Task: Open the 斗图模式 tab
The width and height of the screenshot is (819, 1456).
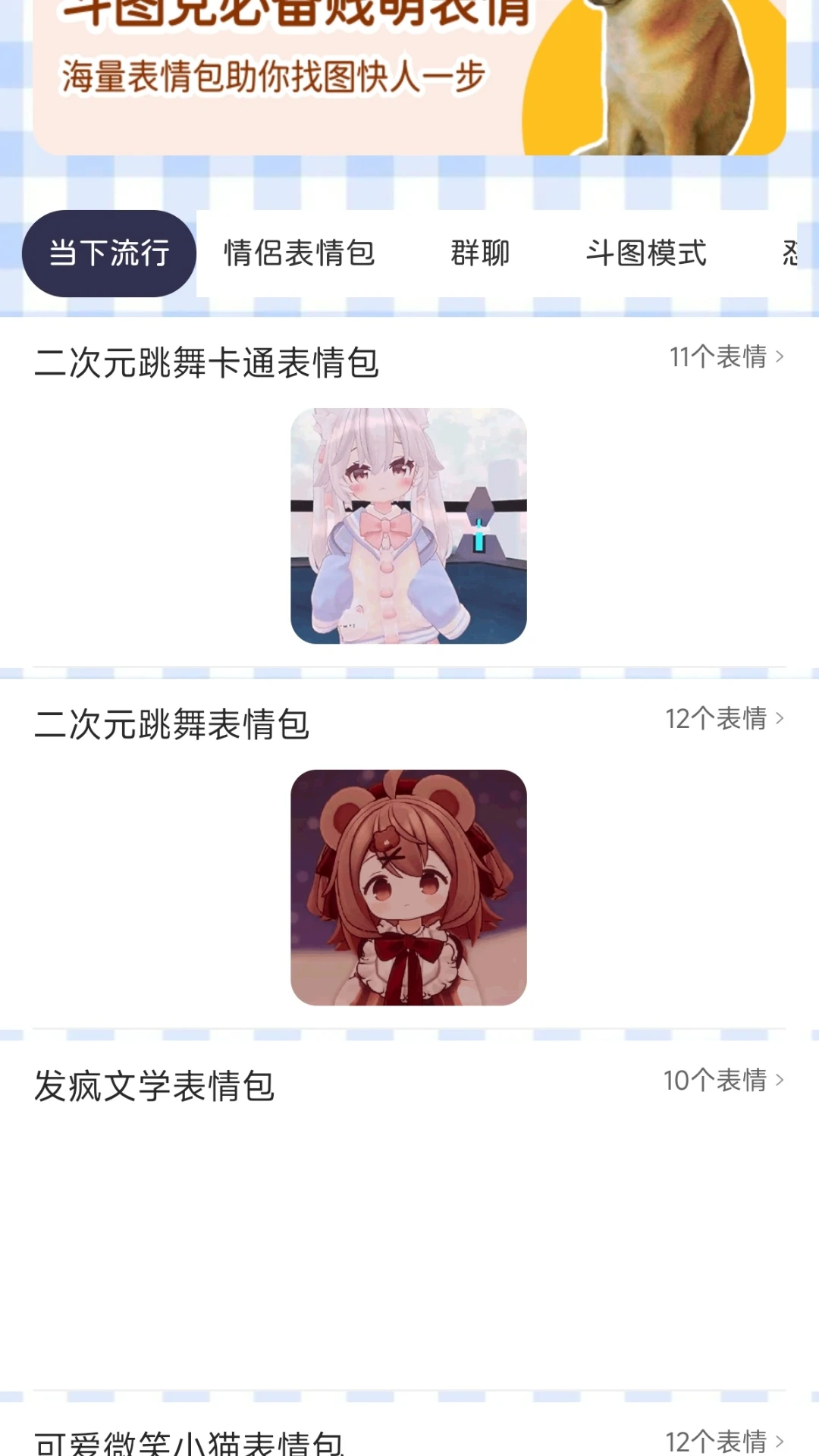Action: pyautogui.click(x=645, y=253)
